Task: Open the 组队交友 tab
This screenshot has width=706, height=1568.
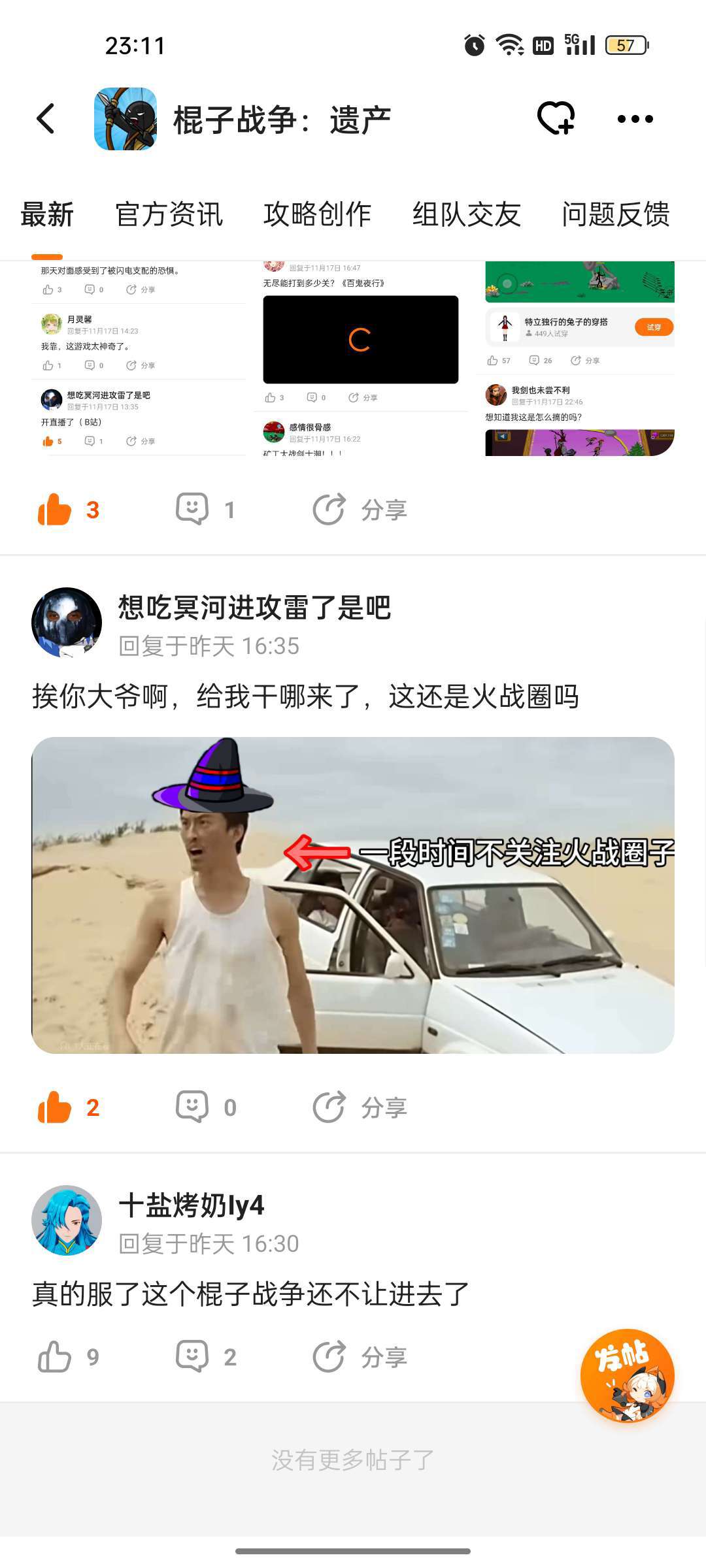Action: [467, 214]
